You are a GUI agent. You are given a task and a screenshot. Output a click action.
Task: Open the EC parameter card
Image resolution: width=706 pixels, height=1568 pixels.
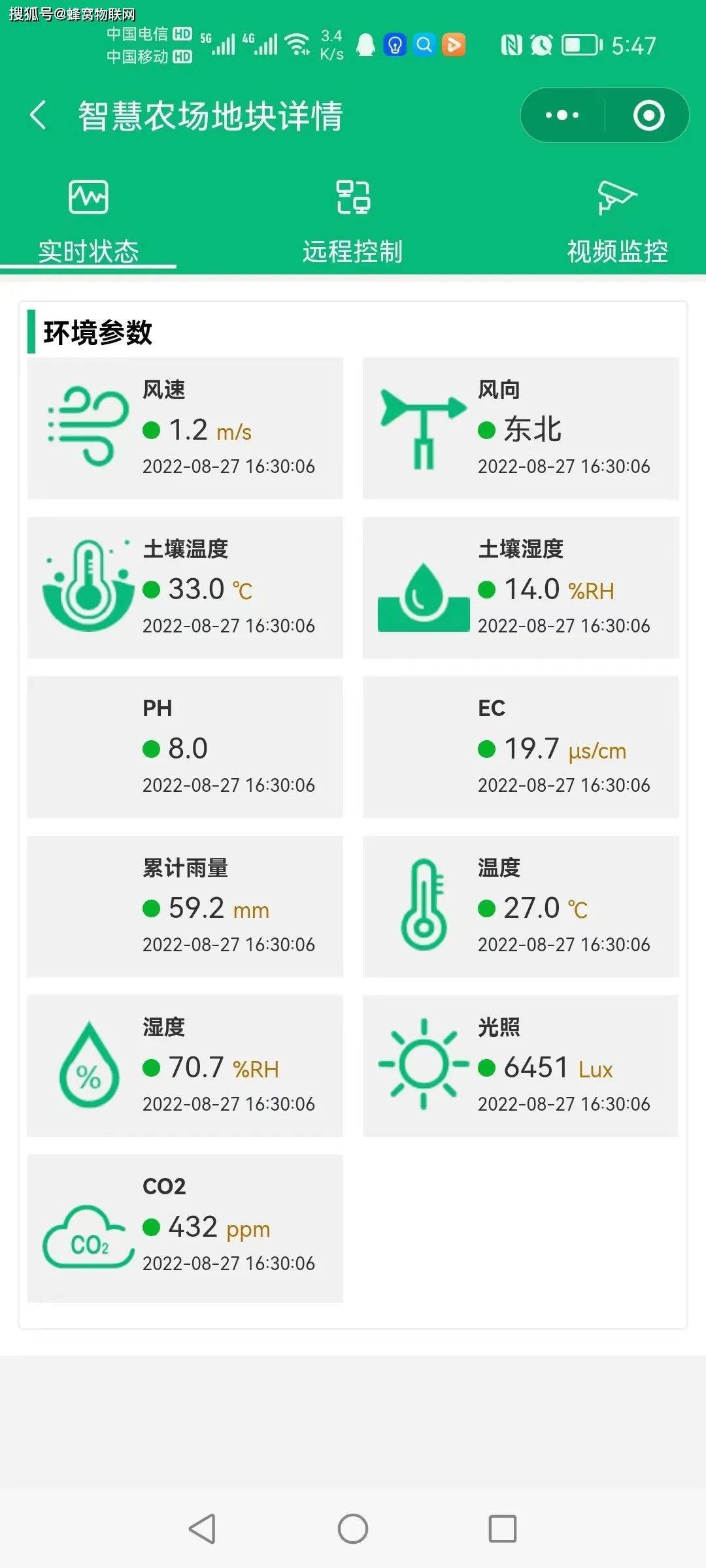pyautogui.click(x=520, y=747)
